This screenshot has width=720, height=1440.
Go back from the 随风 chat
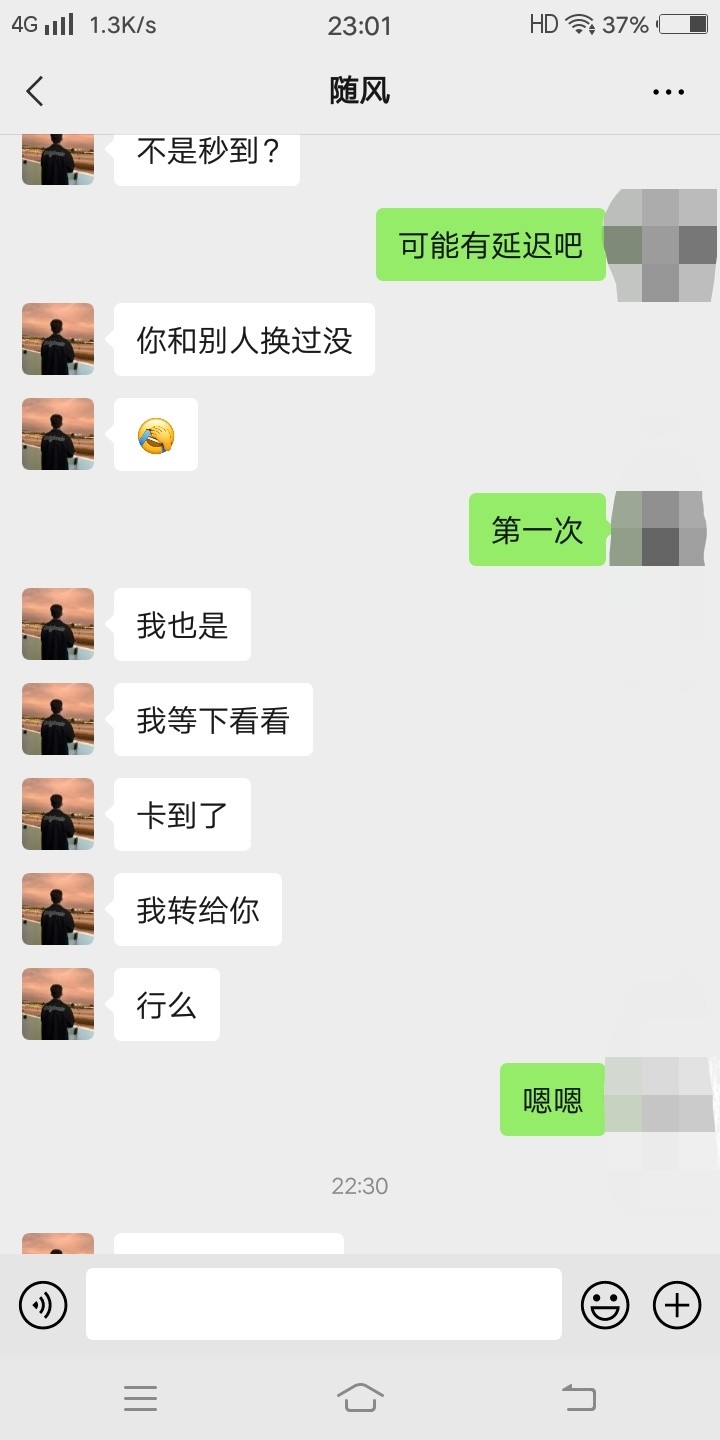pyautogui.click(x=36, y=91)
